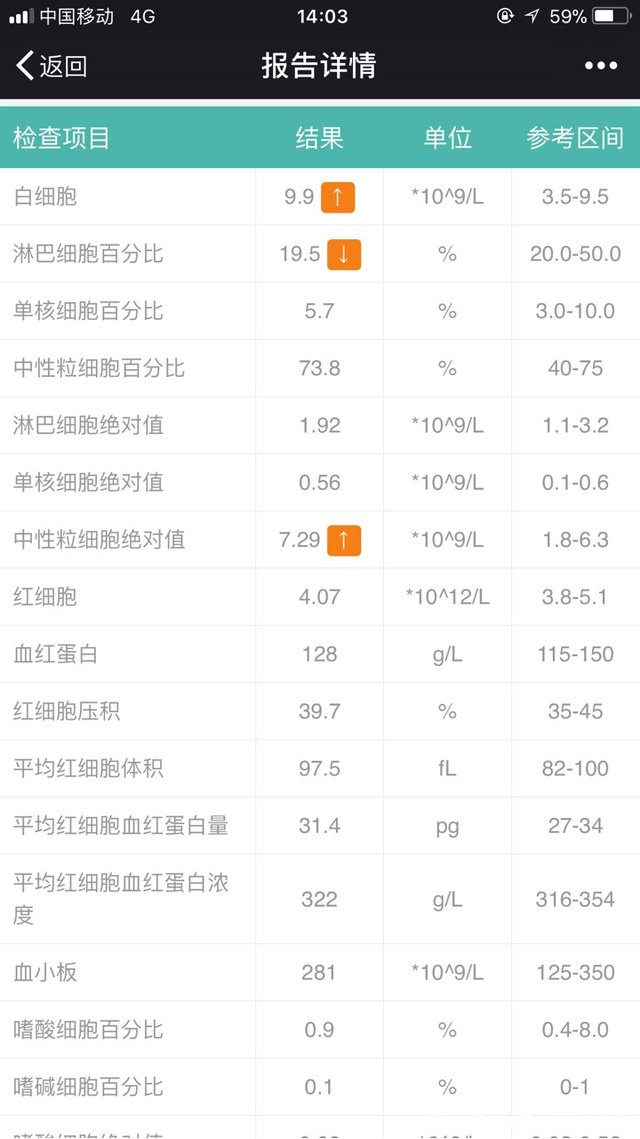Open the three-dot overflow menu
The image size is (640, 1139).
coord(601,66)
